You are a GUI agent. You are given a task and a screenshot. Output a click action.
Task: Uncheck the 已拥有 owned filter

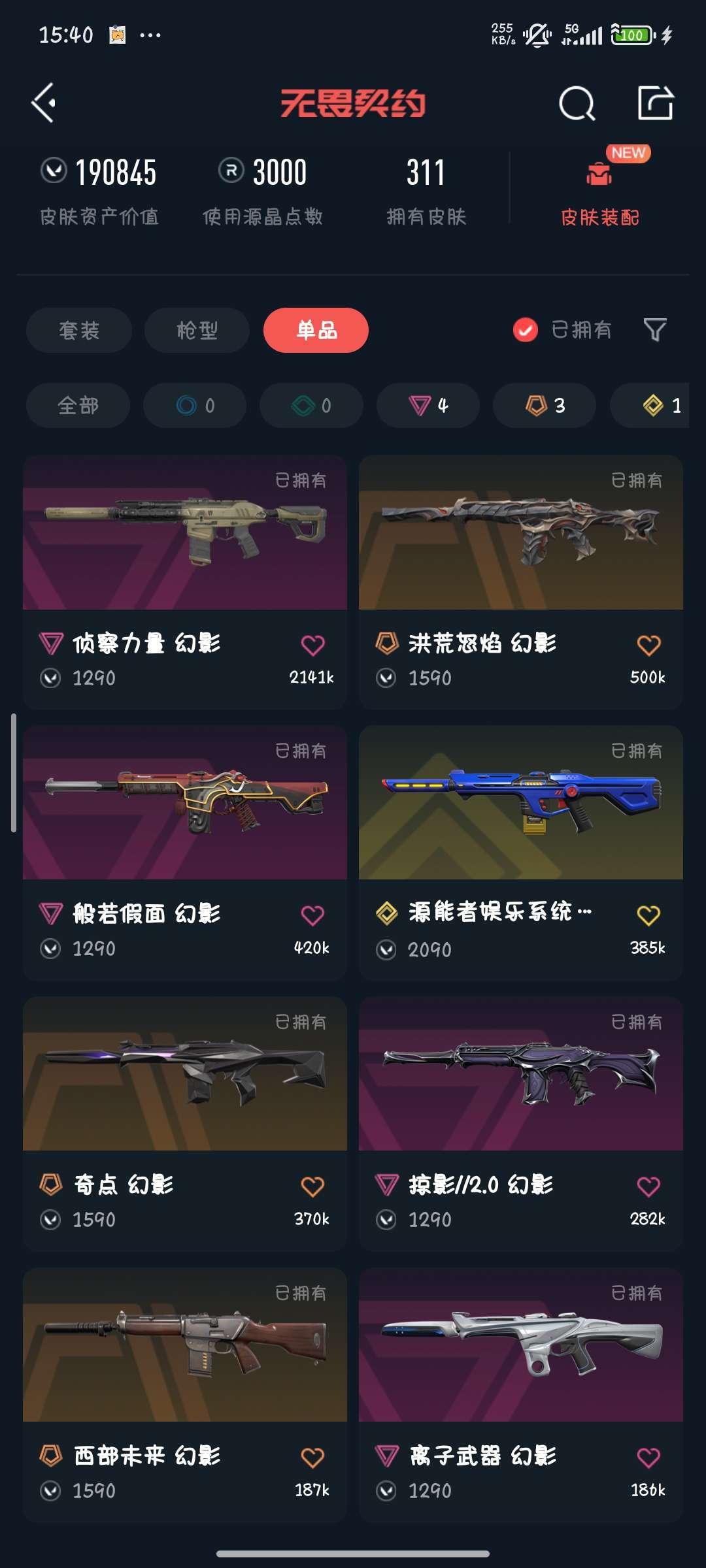click(526, 330)
